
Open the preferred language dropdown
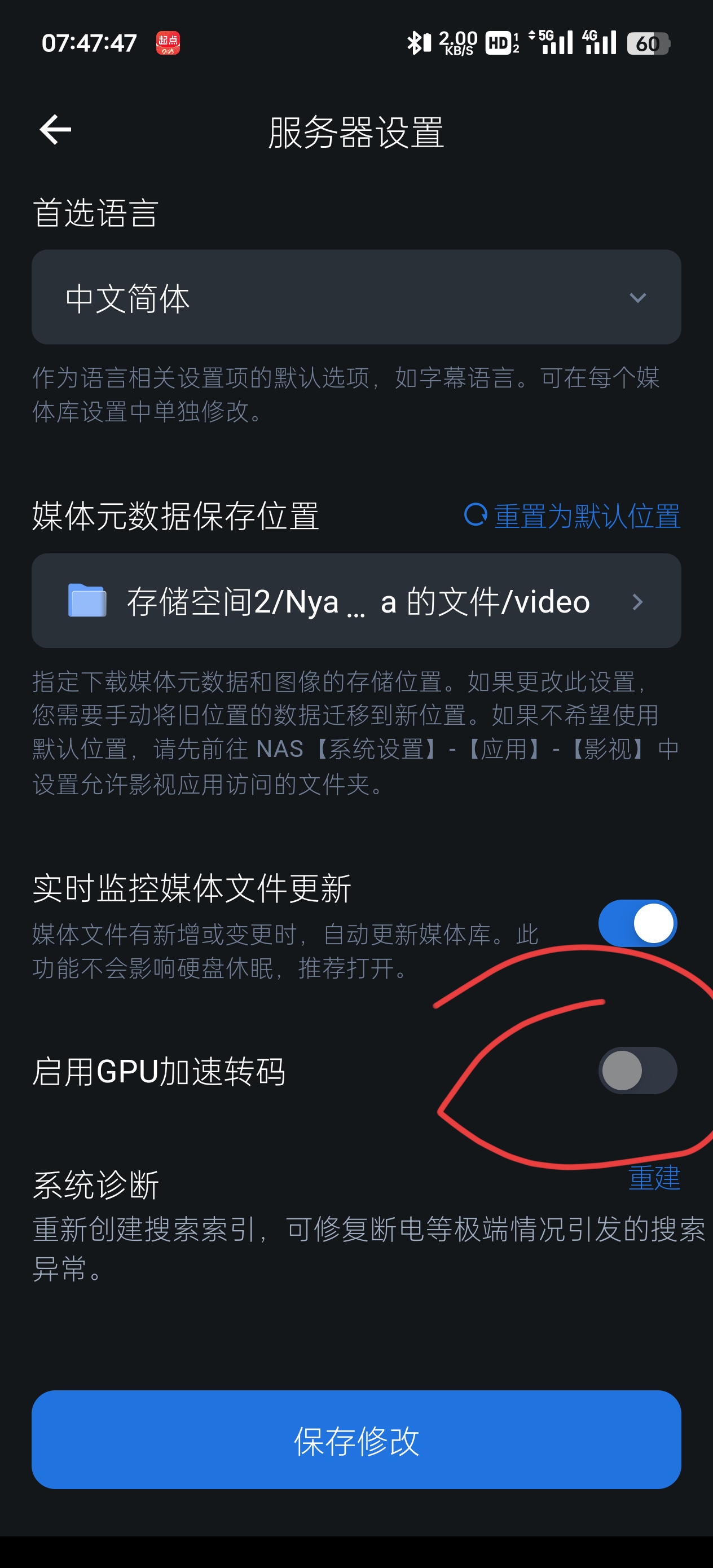pyautogui.click(x=356, y=298)
